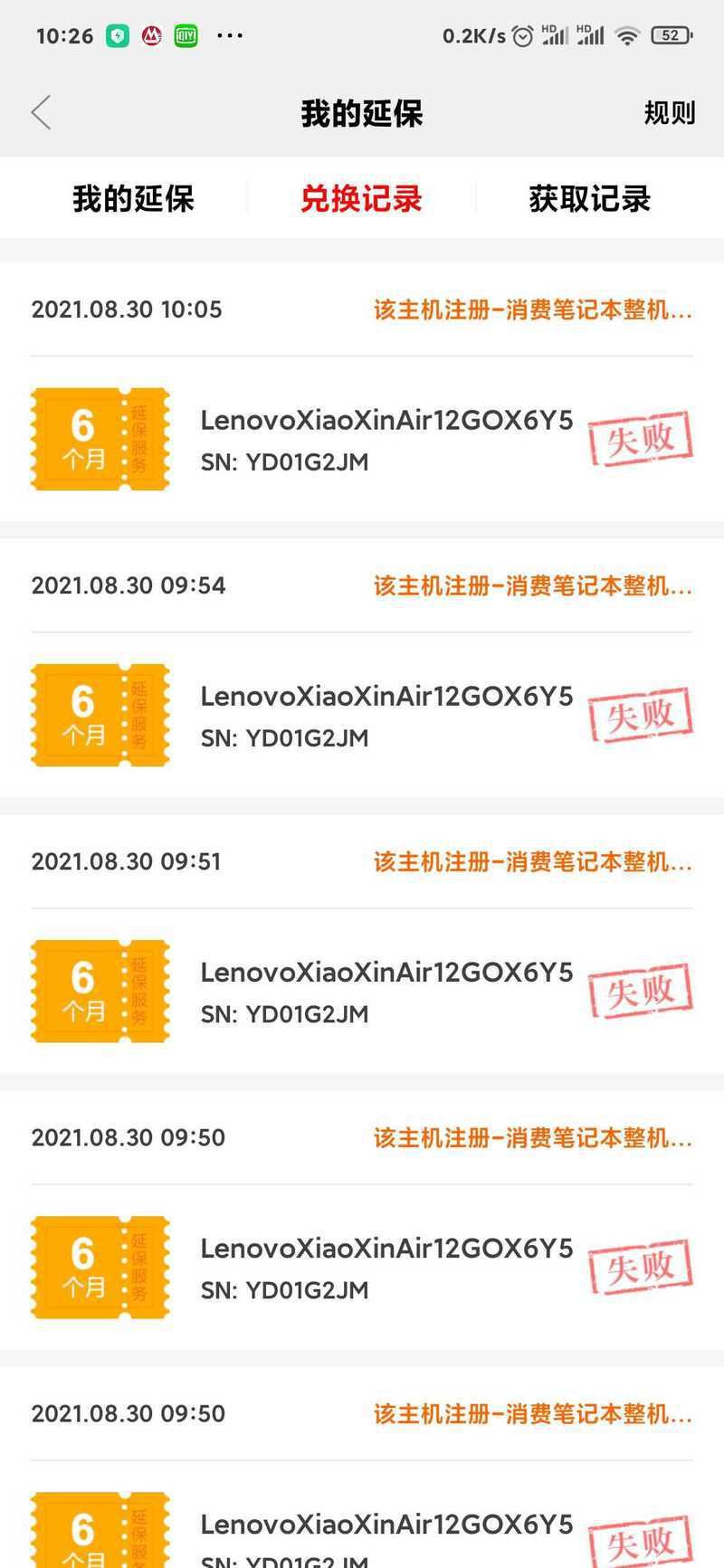
Task: Open the record dated 2021.08.30 09:51
Action: click(x=362, y=944)
